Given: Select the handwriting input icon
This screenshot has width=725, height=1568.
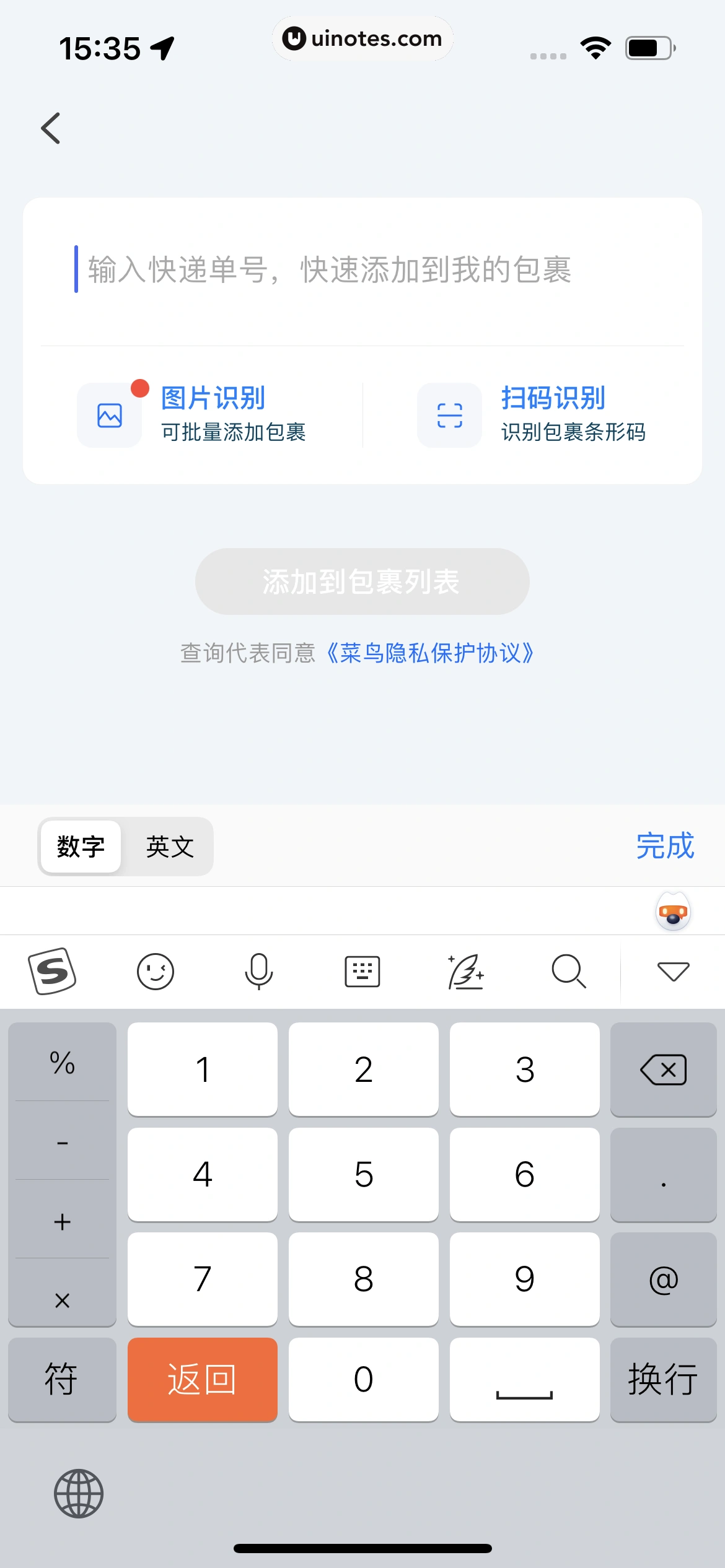Looking at the screenshot, I should pyautogui.click(x=466, y=971).
